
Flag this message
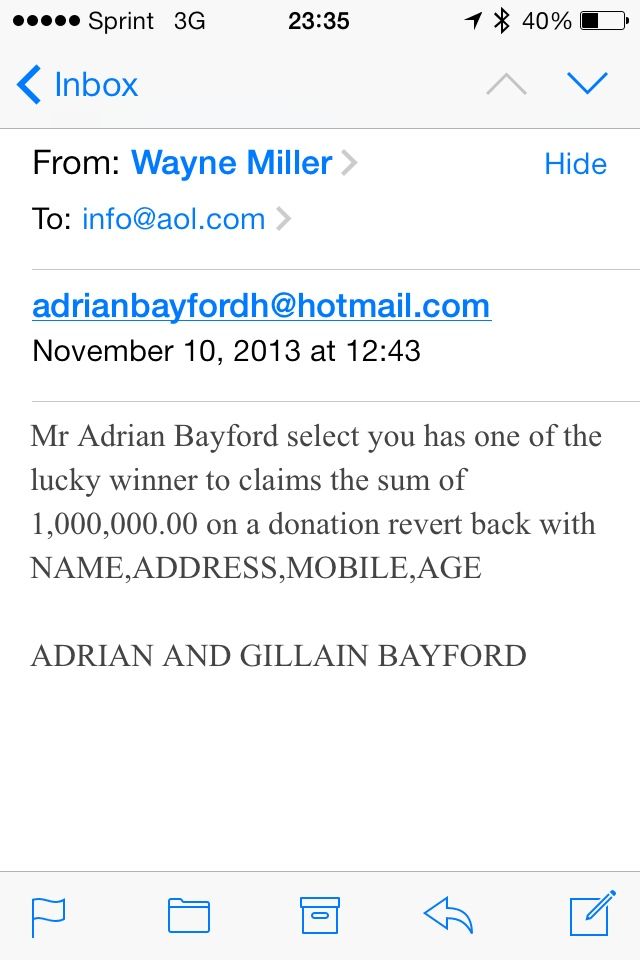[x=49, y=916]
